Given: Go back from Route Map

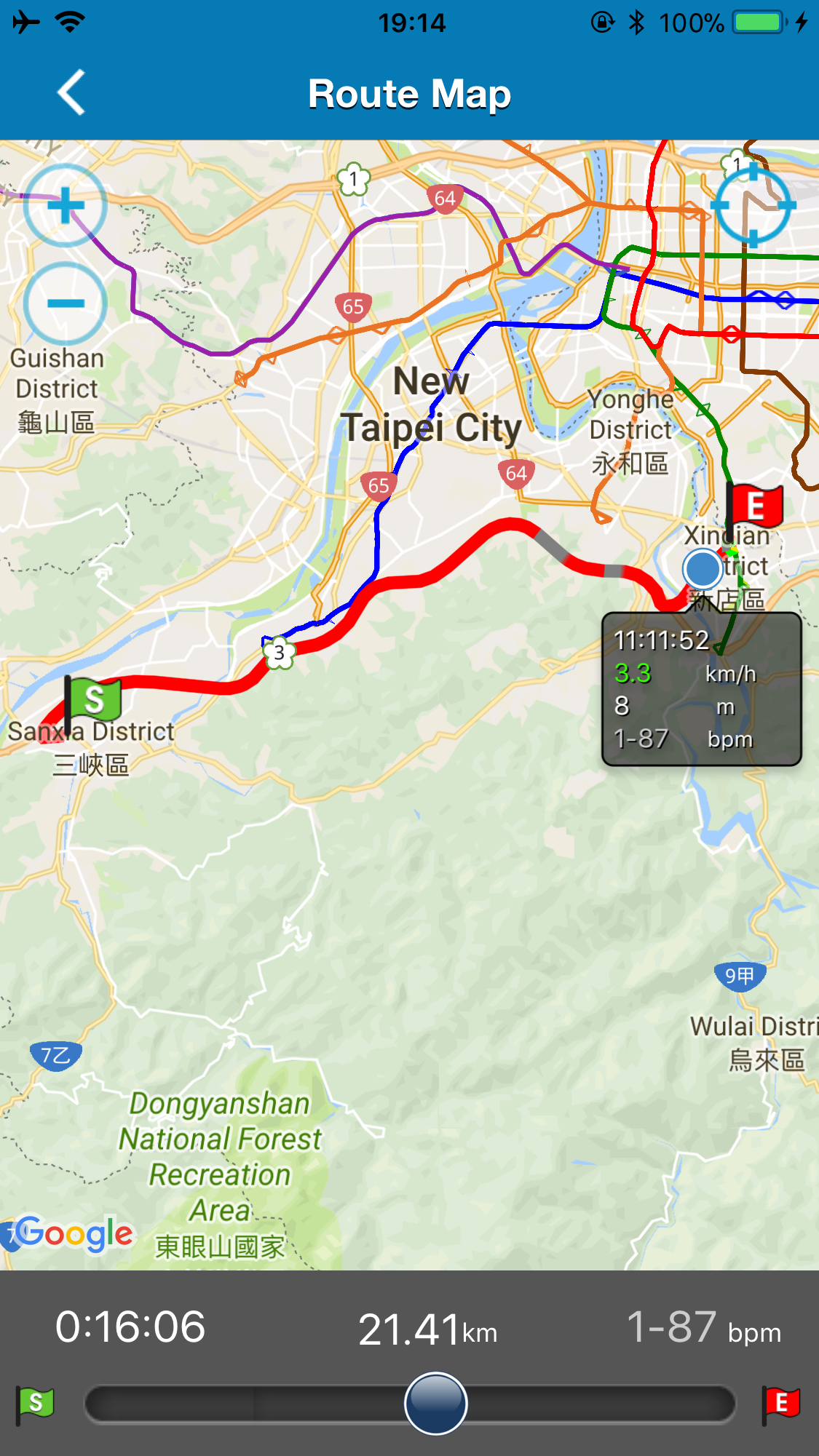Looking at the screenshot, I should (71, 93).
